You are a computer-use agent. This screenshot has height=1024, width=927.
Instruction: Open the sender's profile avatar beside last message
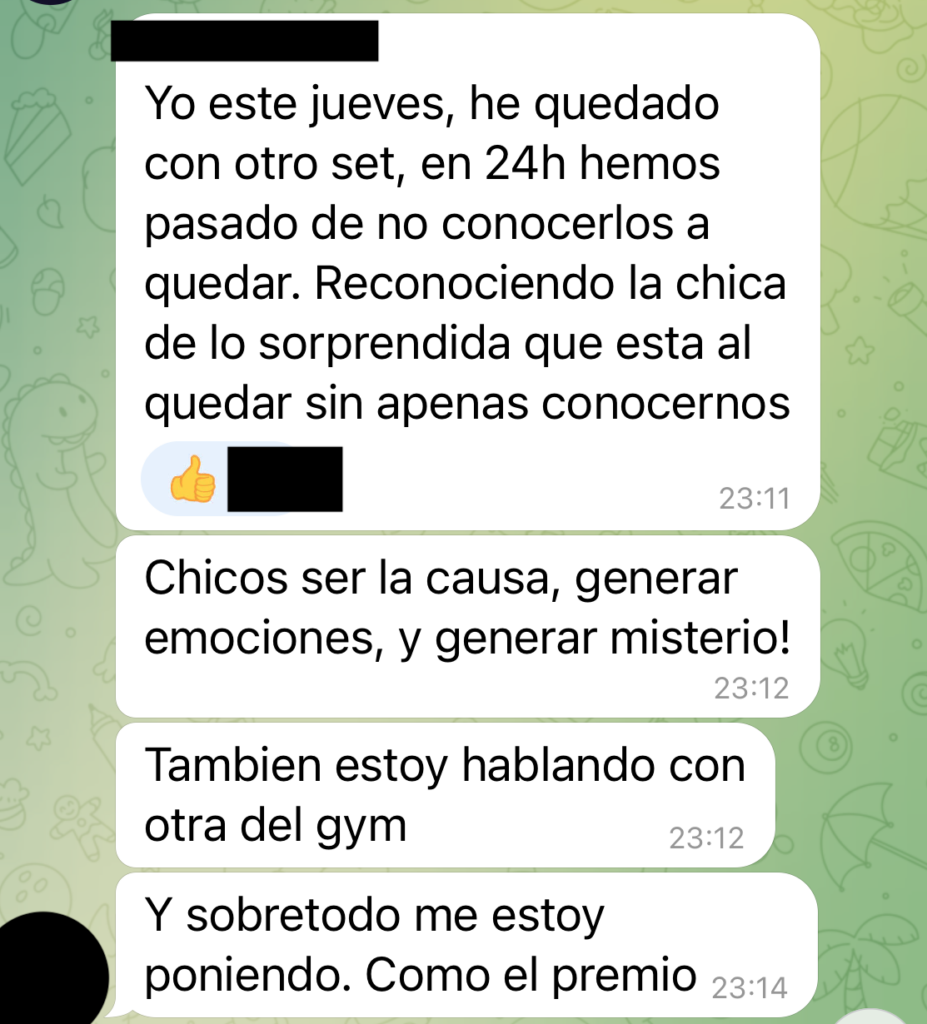click(x=50, y=967)
